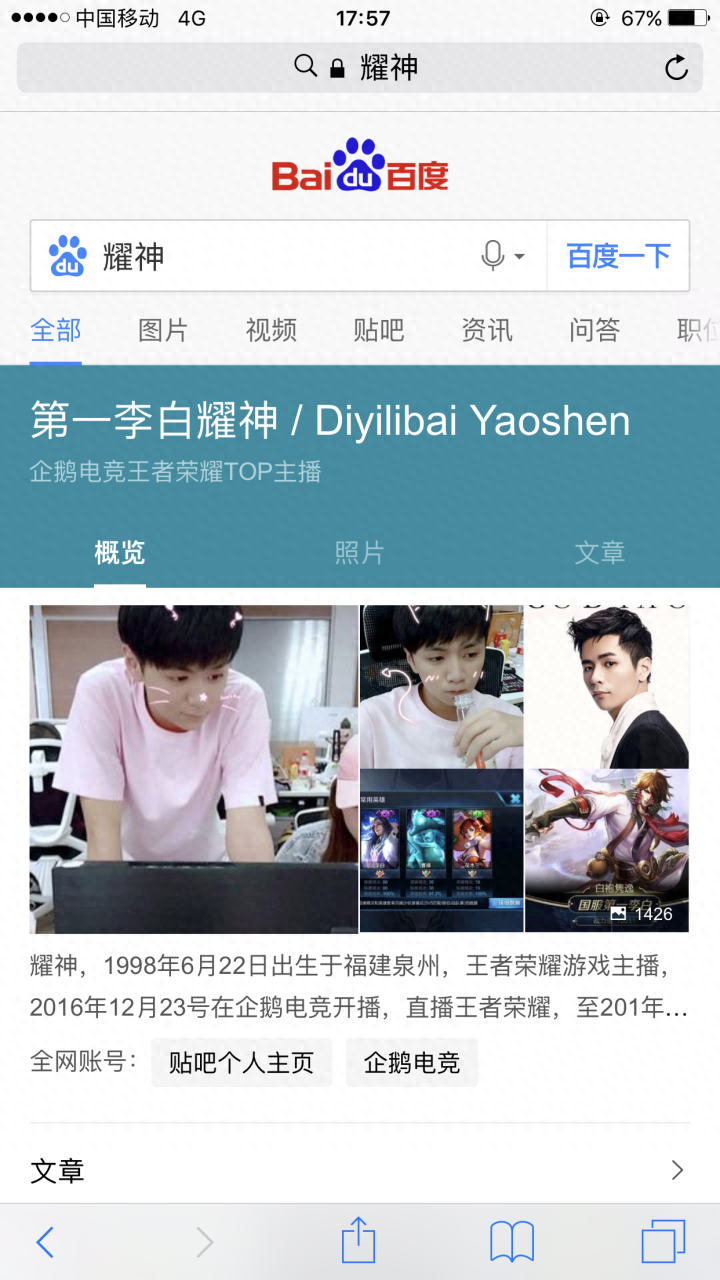Image resolution: width=720 pixels, height=1280 pixels.
Task: Open the 企鹅电竞 account link
Action: (x=412, y=1062)
